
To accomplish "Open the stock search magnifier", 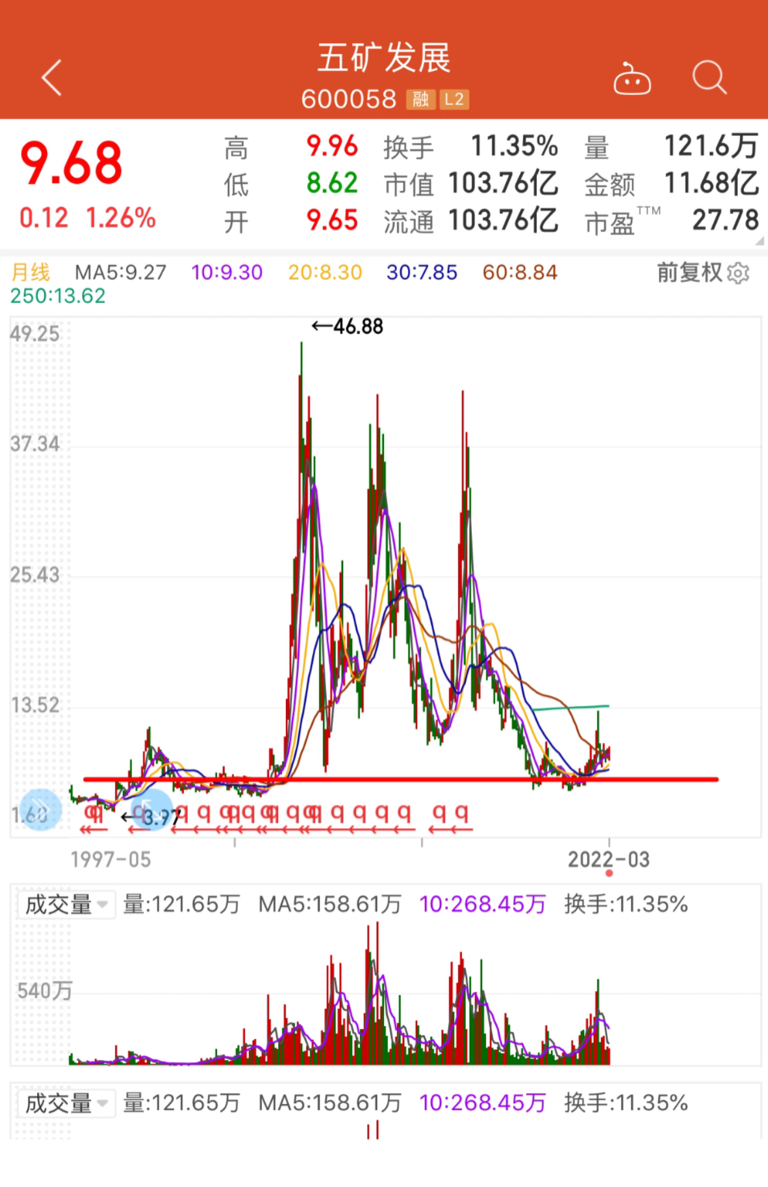I will click(709, 76).
